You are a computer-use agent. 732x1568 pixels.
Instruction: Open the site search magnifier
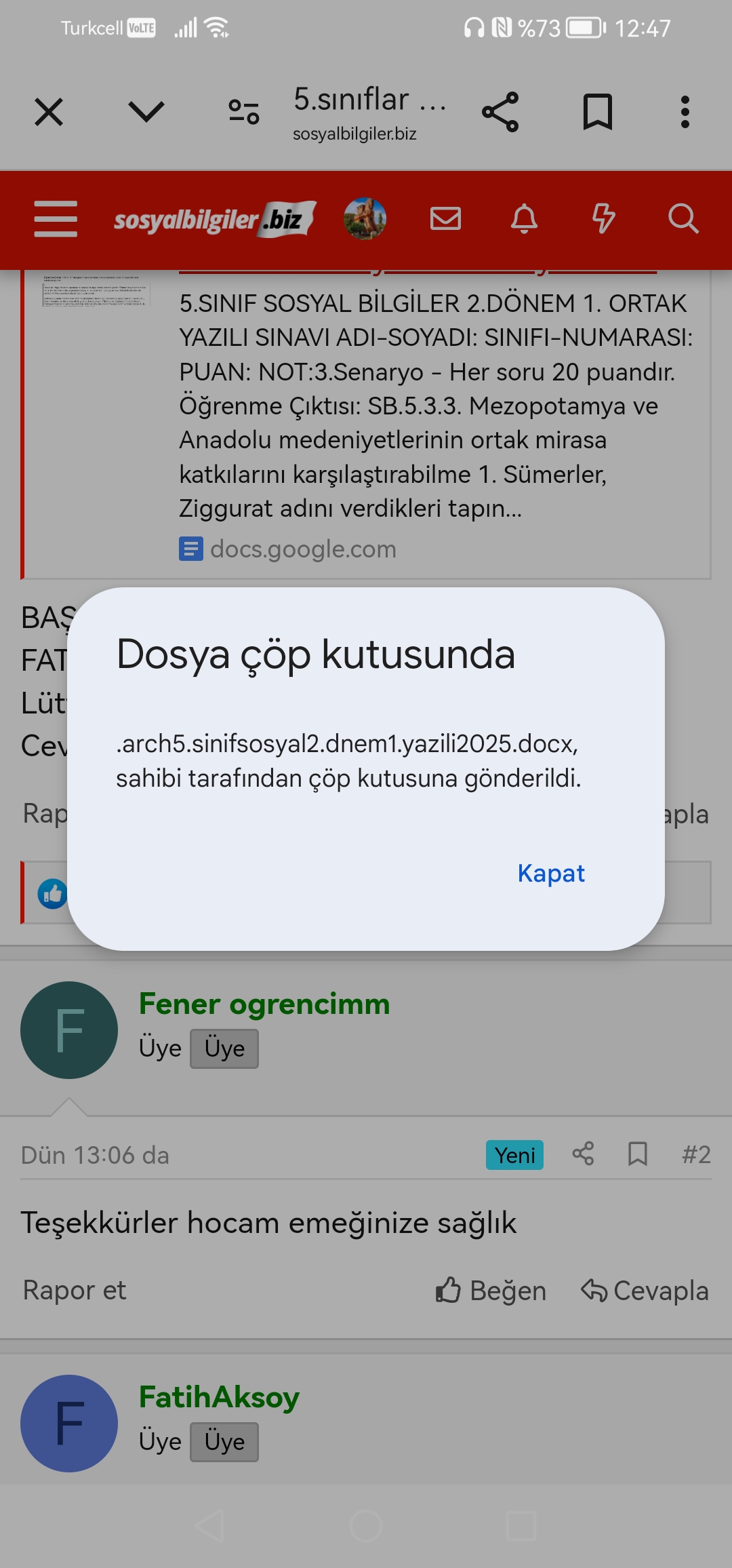point(683,219)
